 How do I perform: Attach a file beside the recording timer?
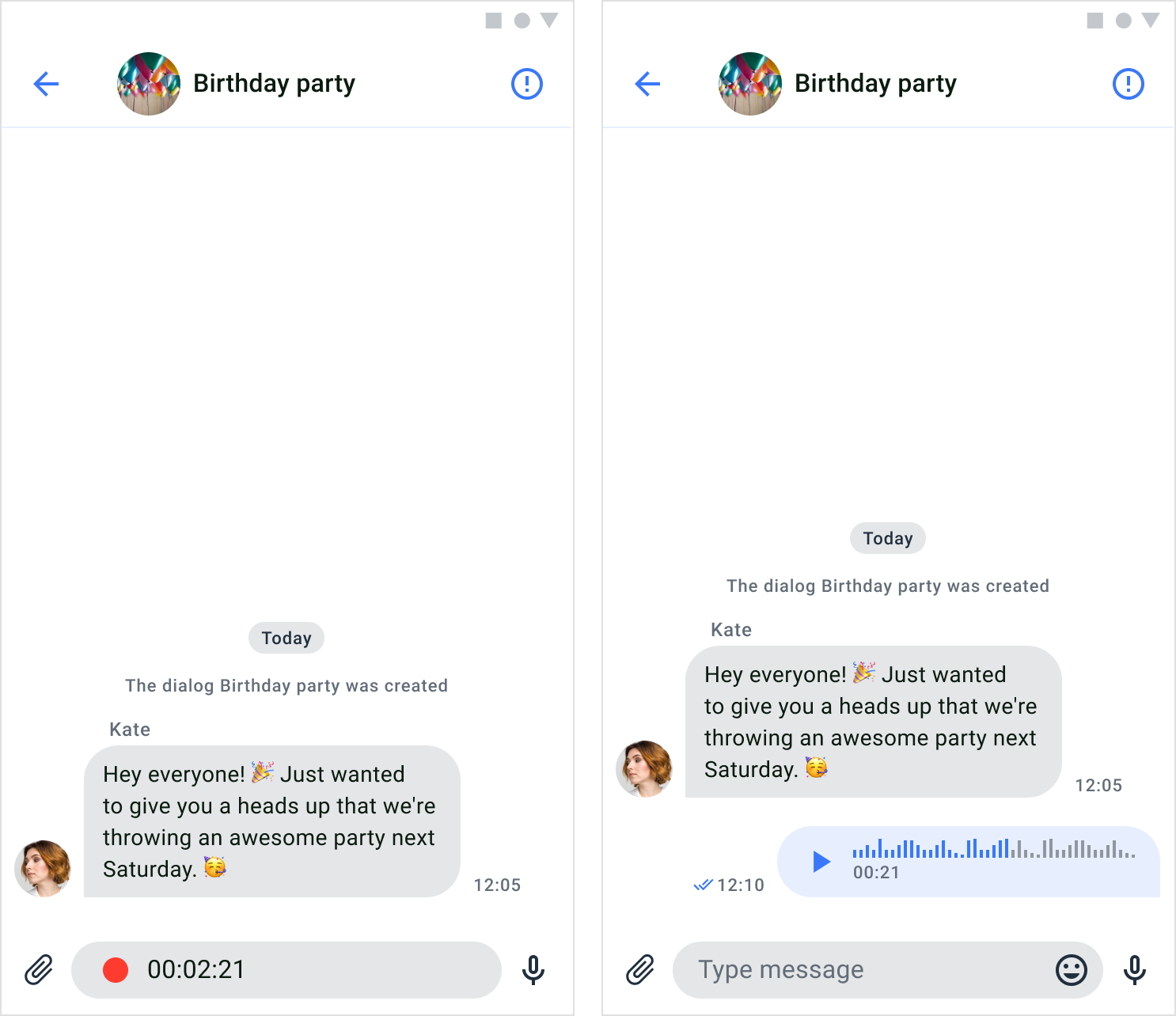tap(39, 970)
